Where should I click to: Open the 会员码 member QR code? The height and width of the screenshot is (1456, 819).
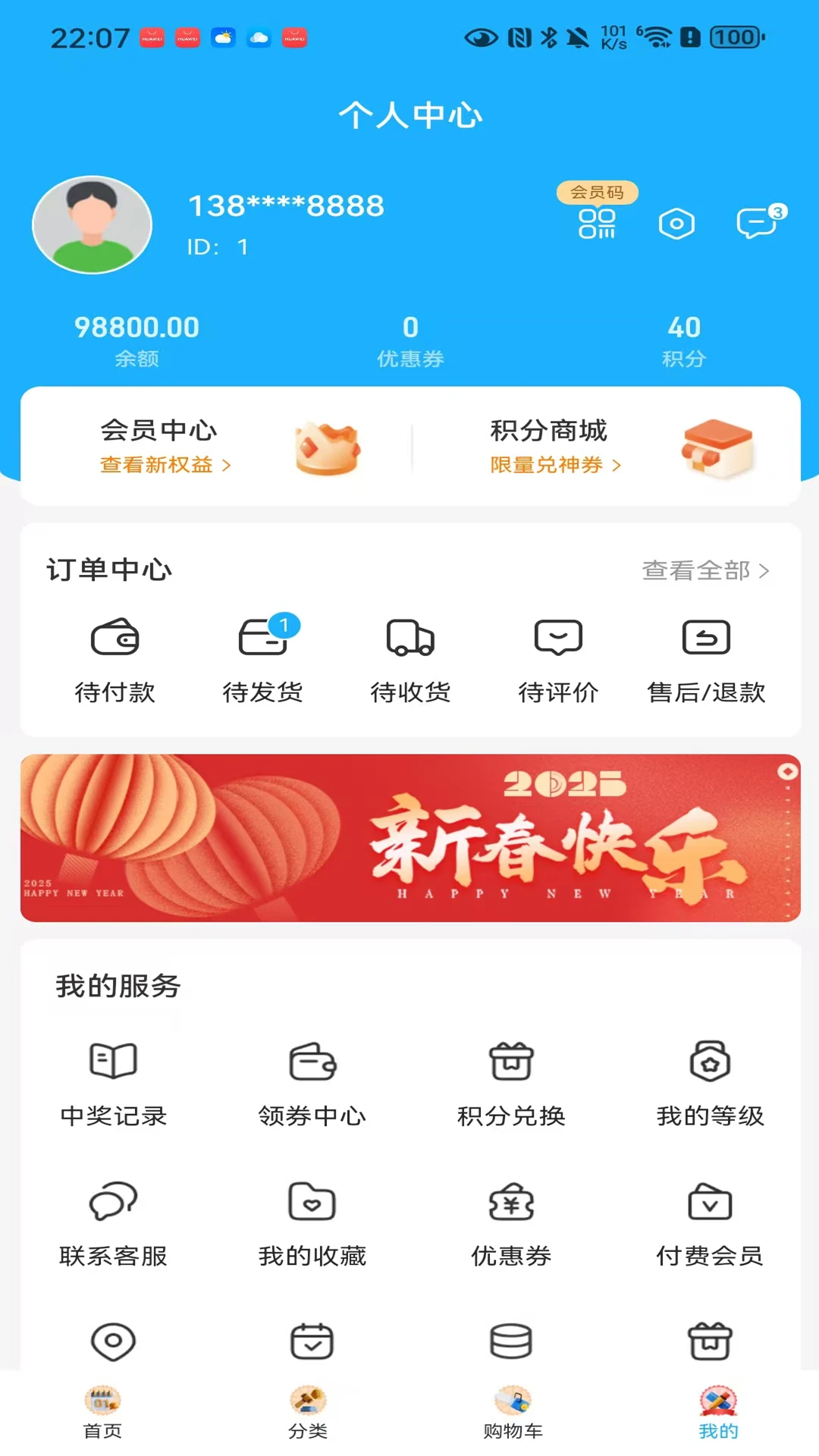click(597, 224)
